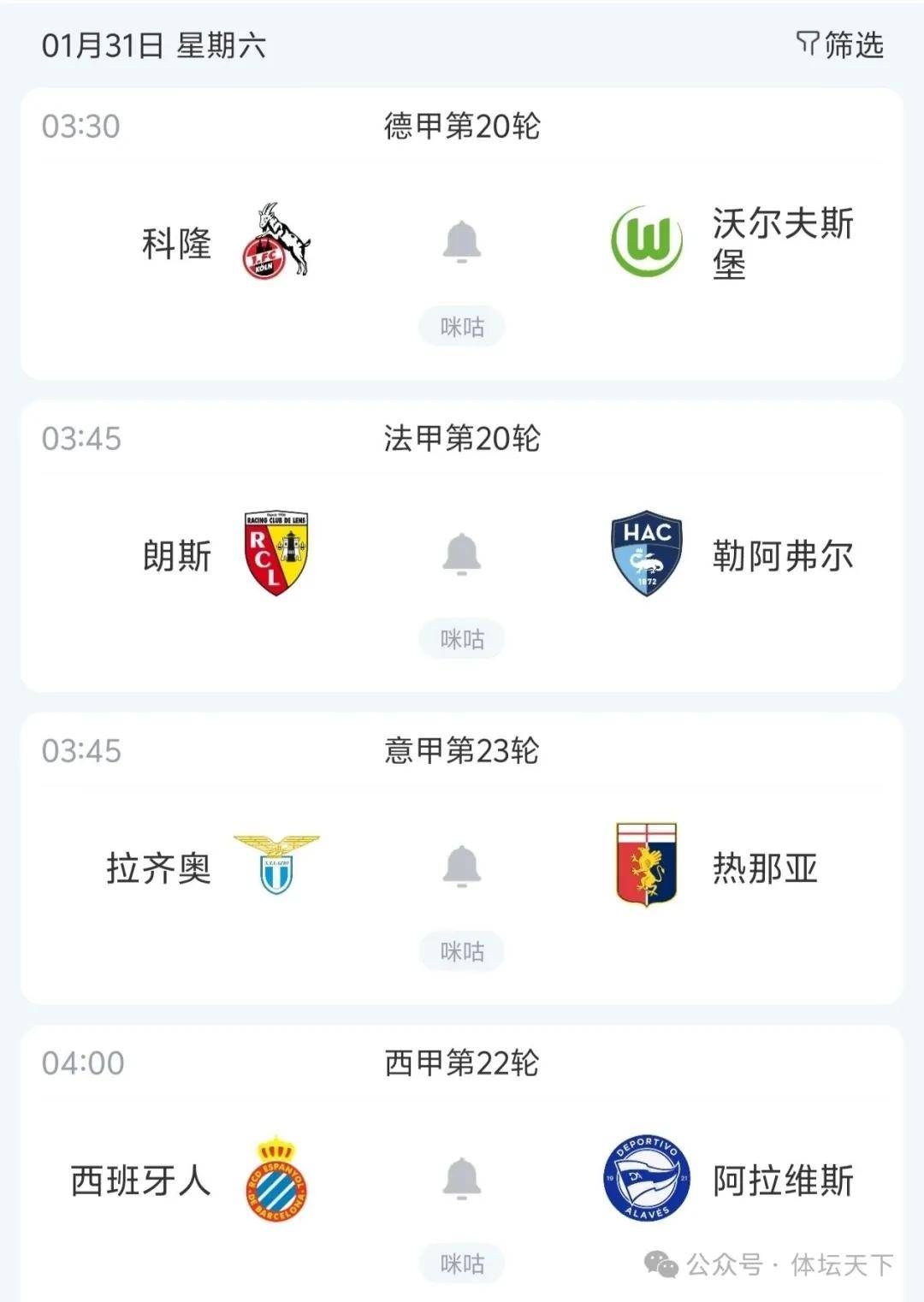
Task: Toggle notification for 拉齐奥 vs 热那亚
Action: (x=462, y=867)
